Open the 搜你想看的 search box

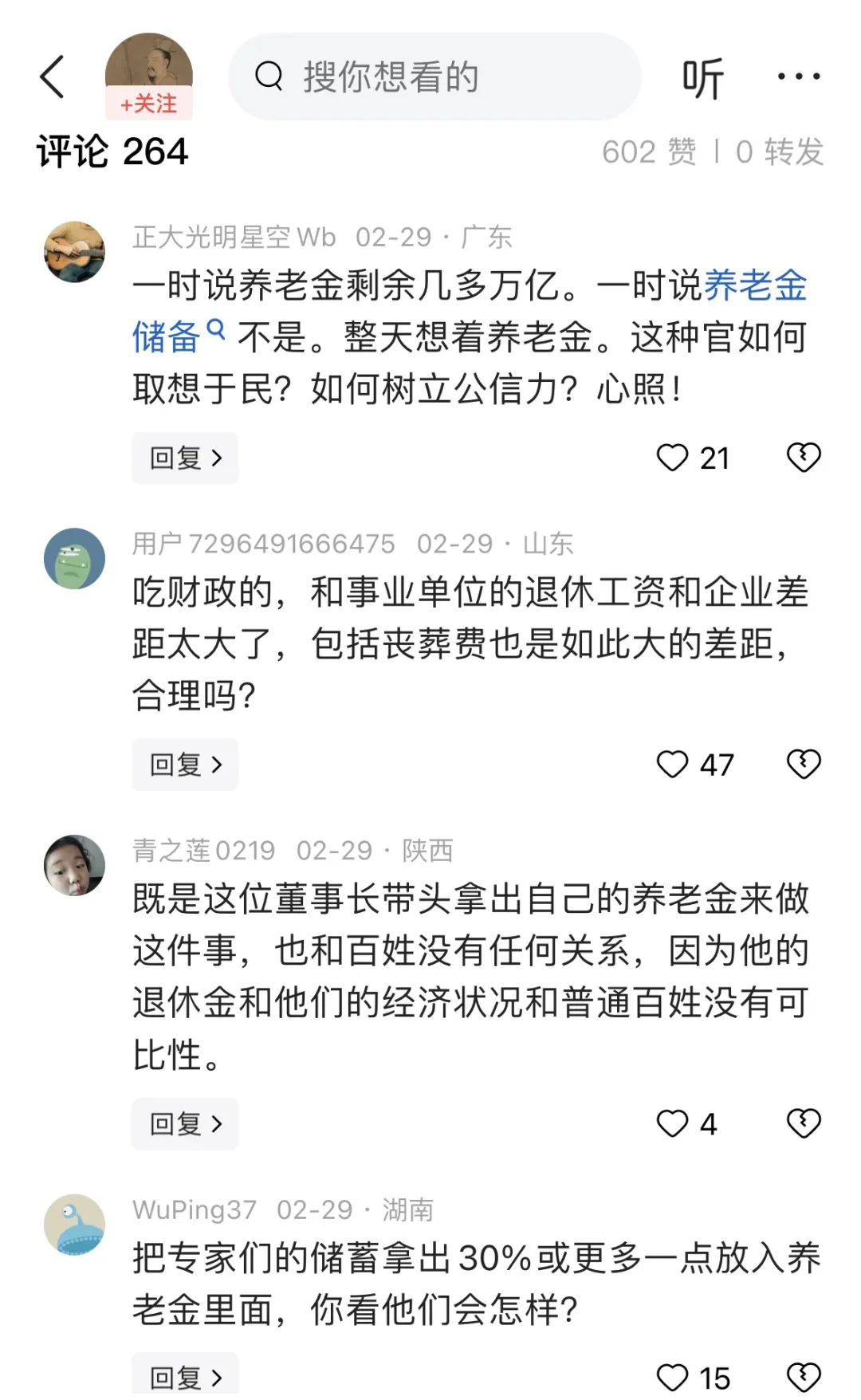point(434,77)
